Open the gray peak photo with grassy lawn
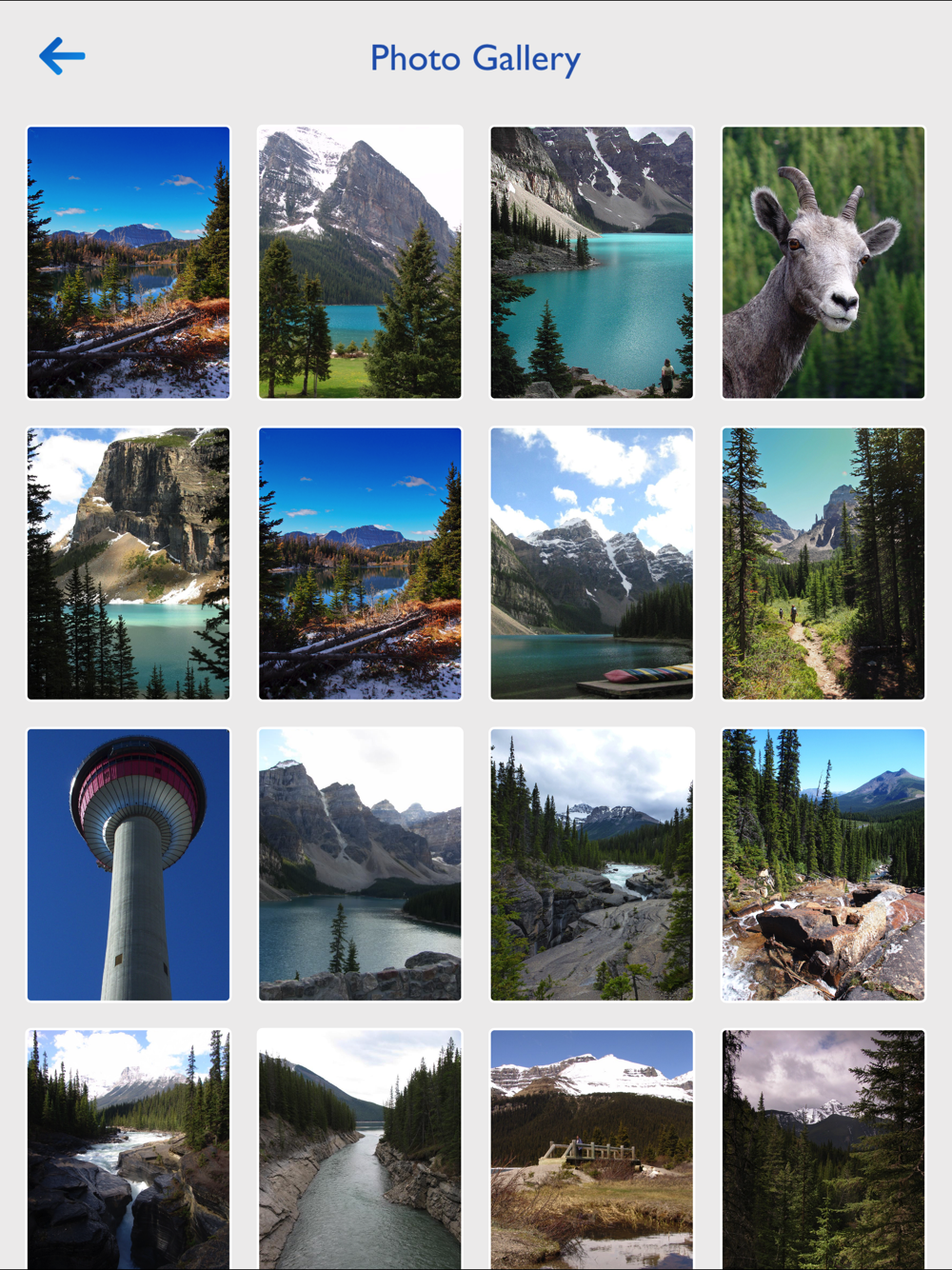 (x=360, y=262)
